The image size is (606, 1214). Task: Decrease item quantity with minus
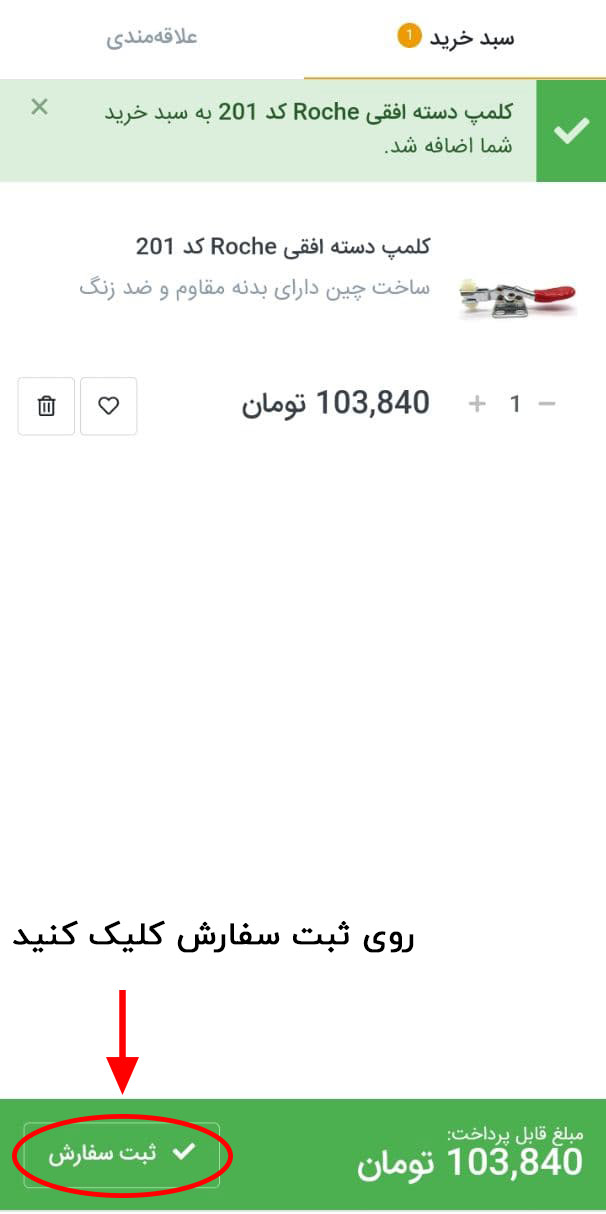[x=547, y=404]
